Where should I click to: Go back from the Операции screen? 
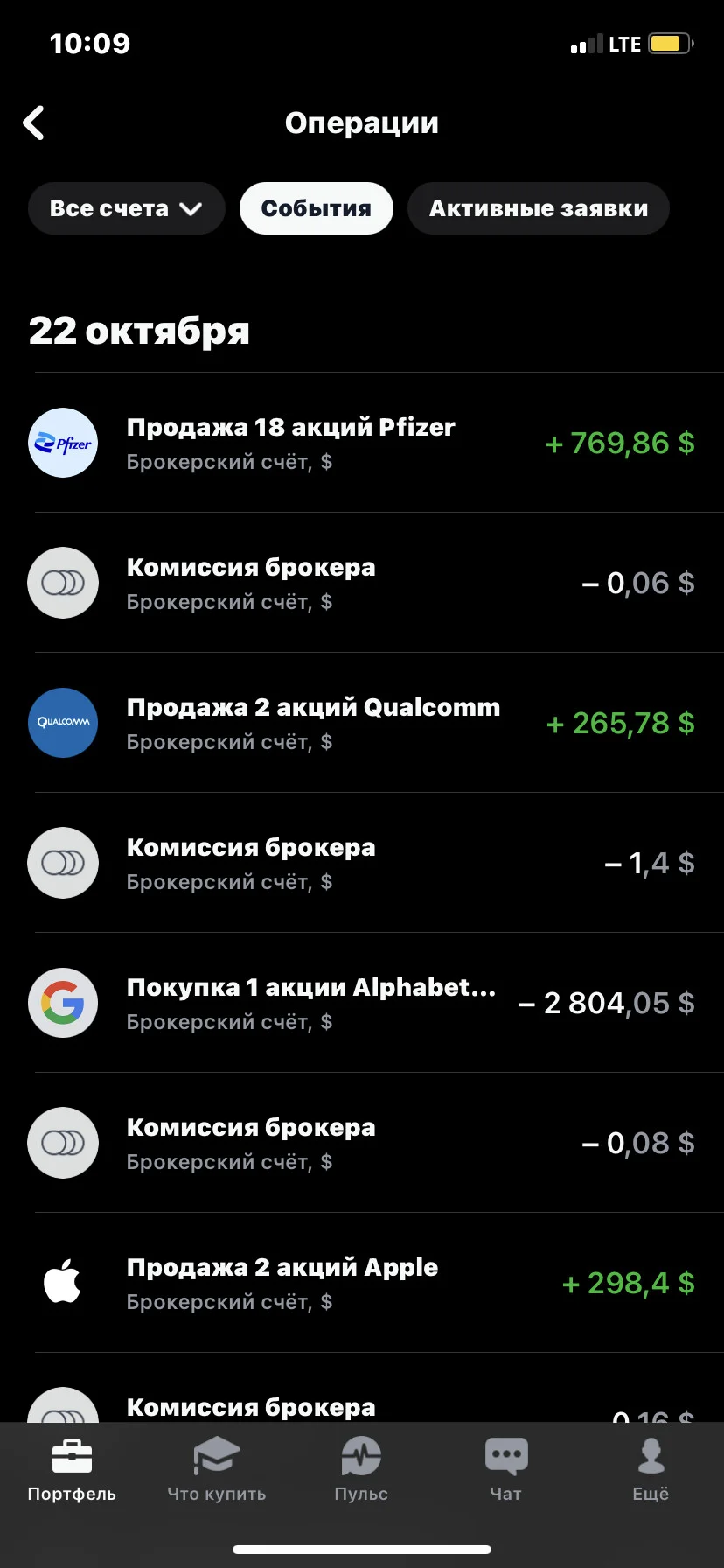34,123
